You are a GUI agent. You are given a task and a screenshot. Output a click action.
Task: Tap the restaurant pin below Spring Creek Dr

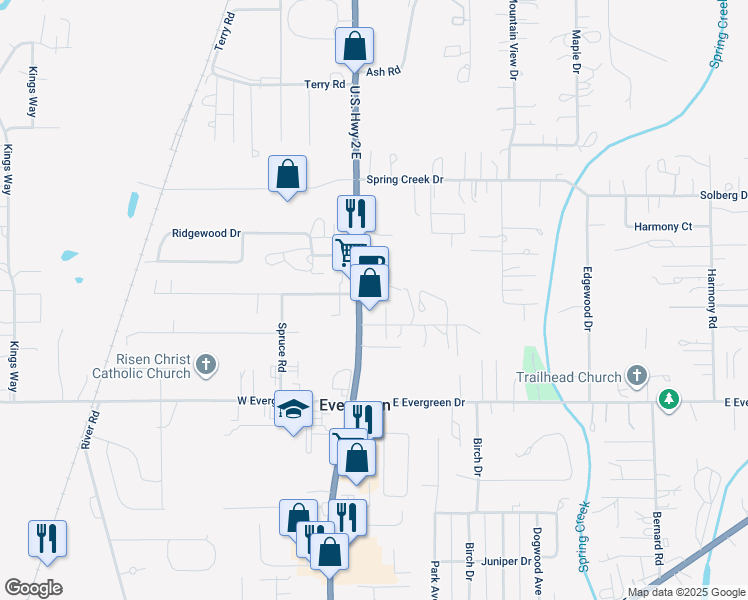pos(356,213)
